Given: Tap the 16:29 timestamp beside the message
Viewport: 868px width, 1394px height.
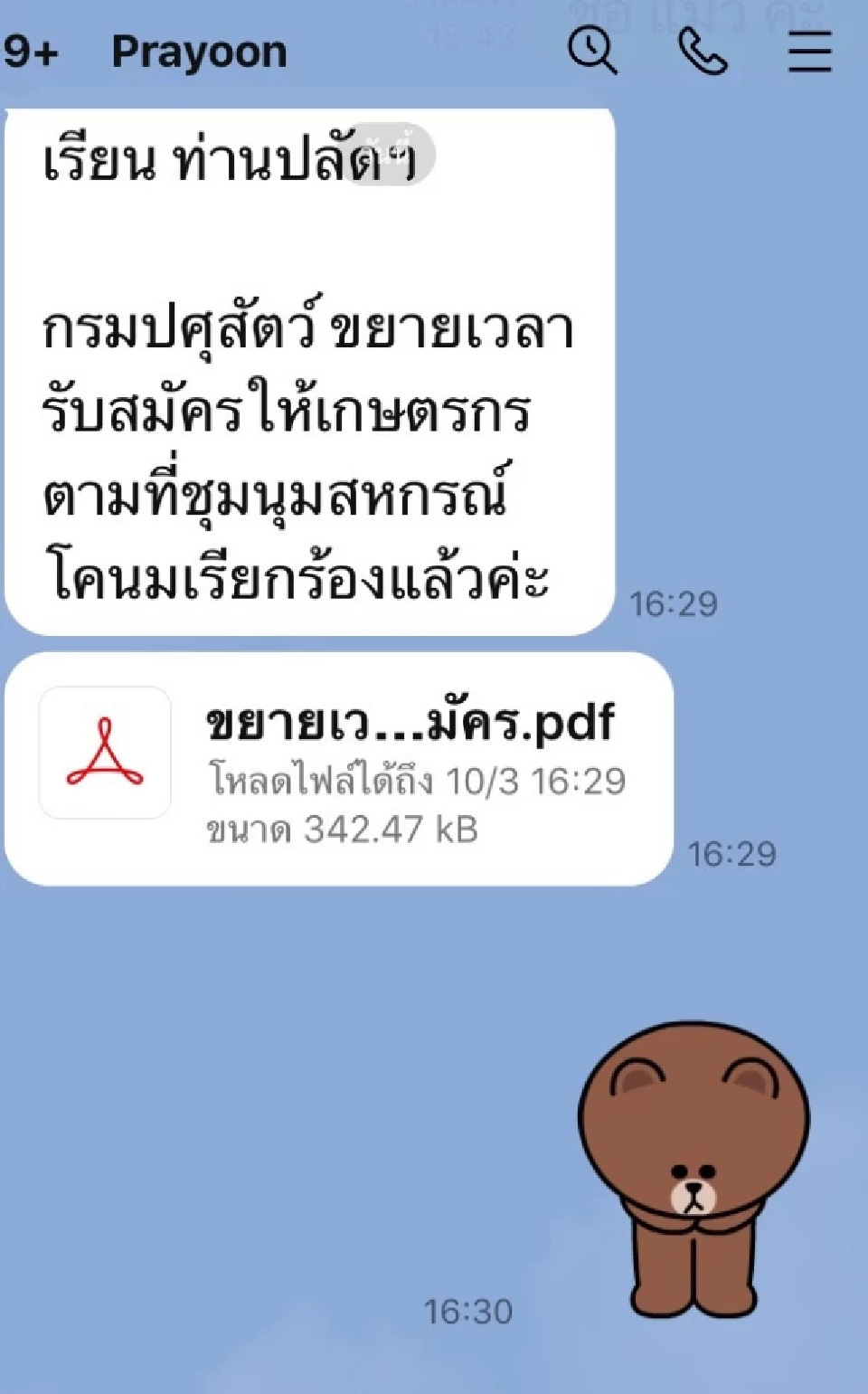Looking at the screenshot, I should [x=674, y=600].
